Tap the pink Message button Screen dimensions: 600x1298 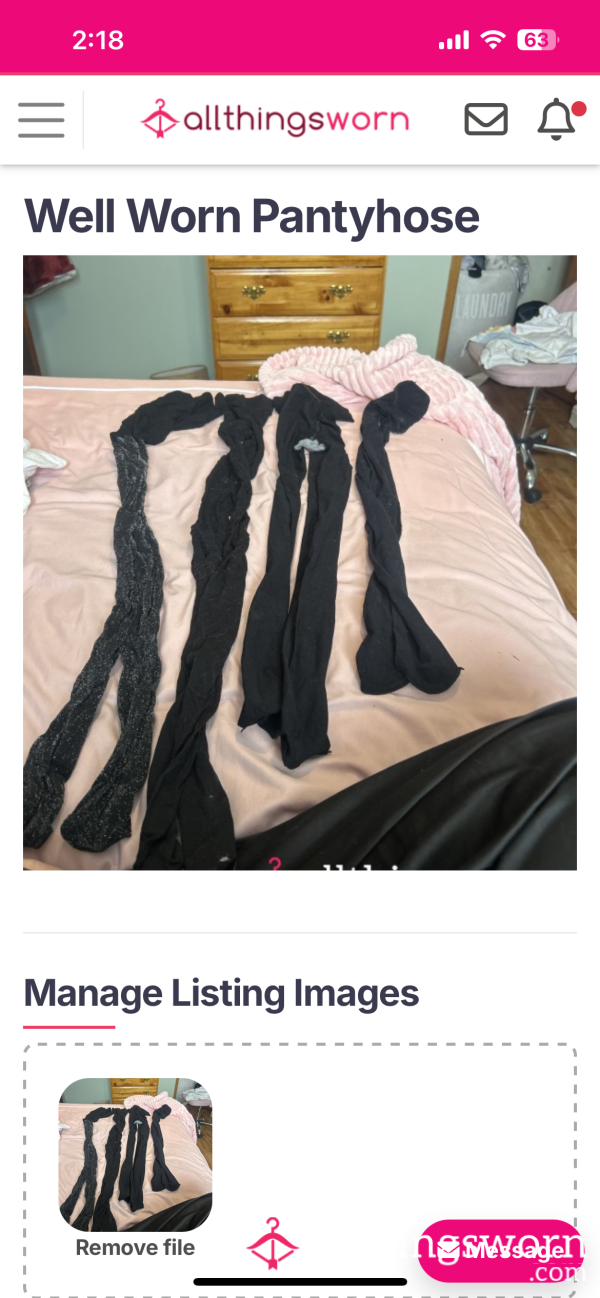(501, 1251)
